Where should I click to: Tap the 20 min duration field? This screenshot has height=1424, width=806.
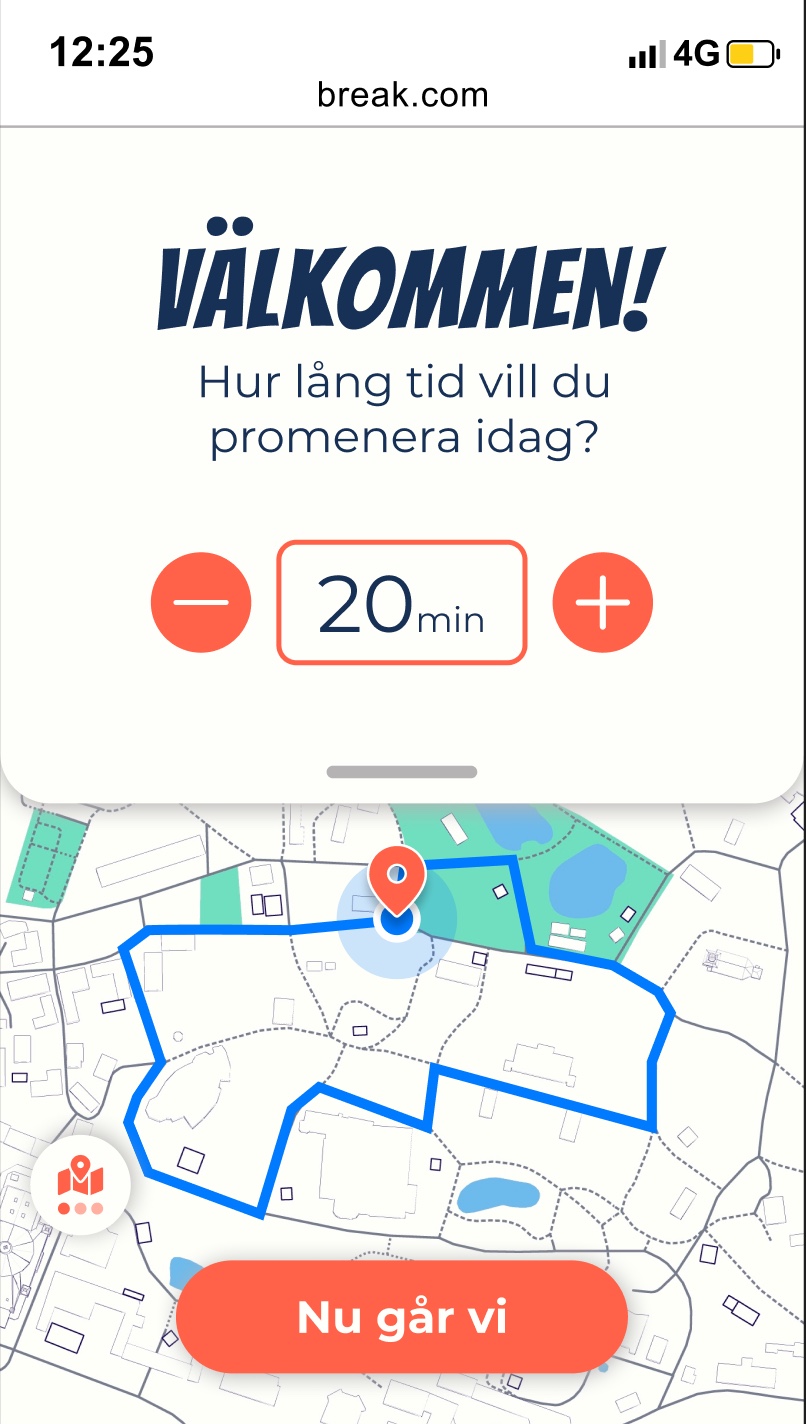coord(401,603)
